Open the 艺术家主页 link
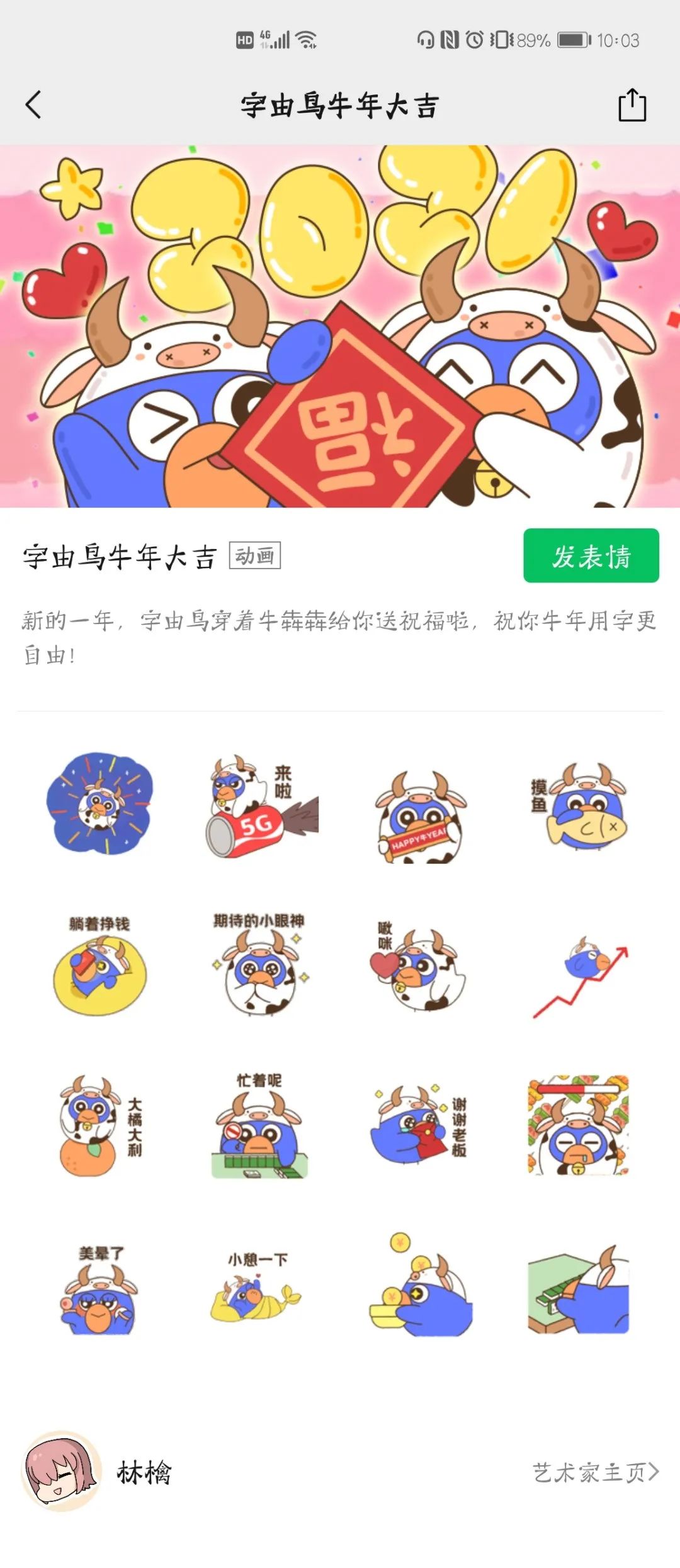 [x=595, y=1472]
